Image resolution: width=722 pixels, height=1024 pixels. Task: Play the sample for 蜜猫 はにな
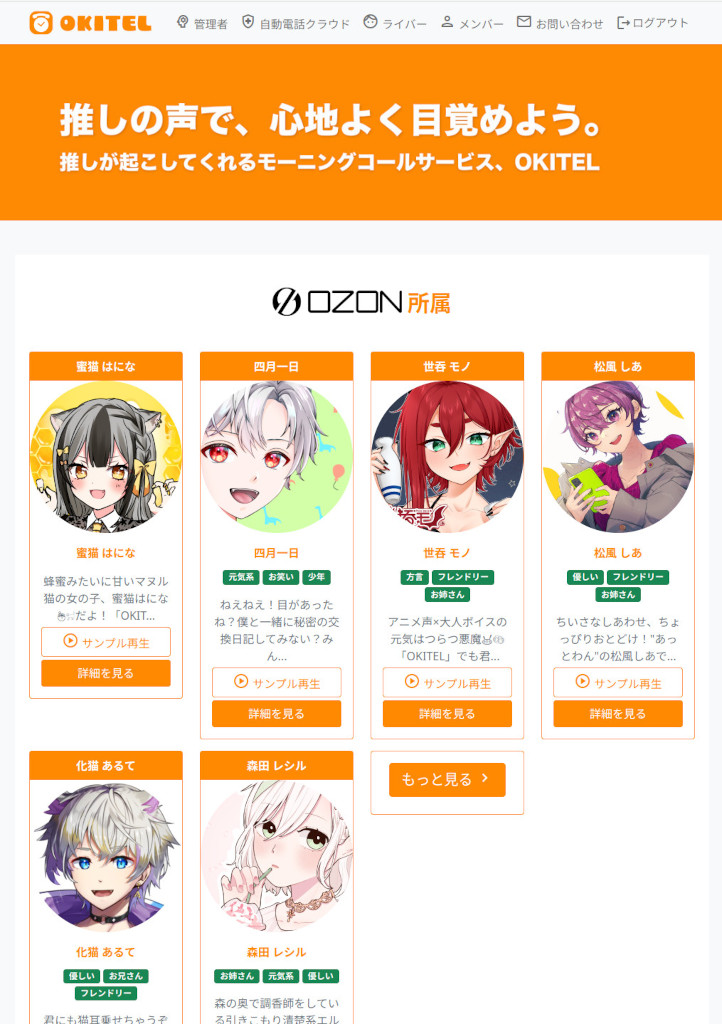coord(106,641)
